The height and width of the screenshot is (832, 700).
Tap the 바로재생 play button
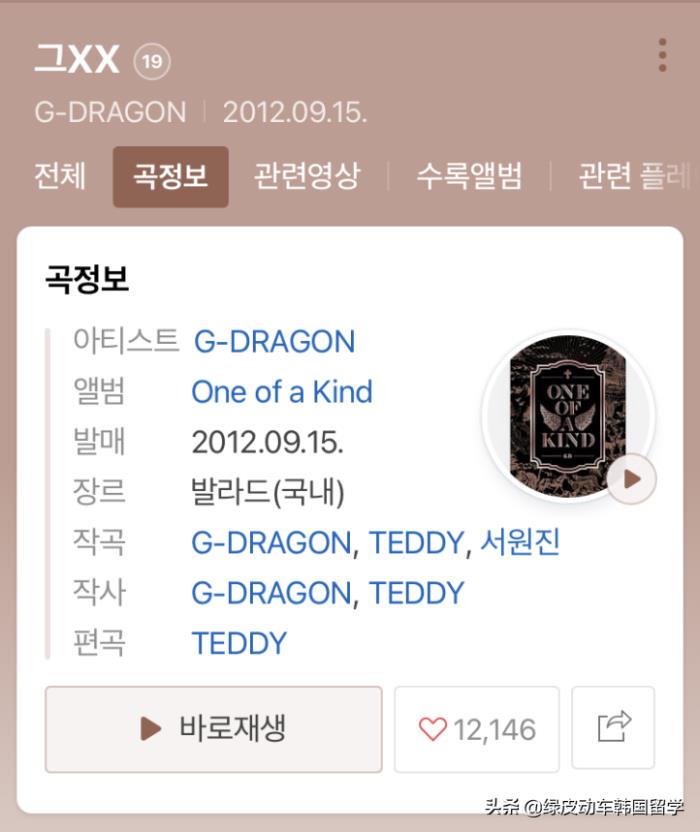coord(213,729)
